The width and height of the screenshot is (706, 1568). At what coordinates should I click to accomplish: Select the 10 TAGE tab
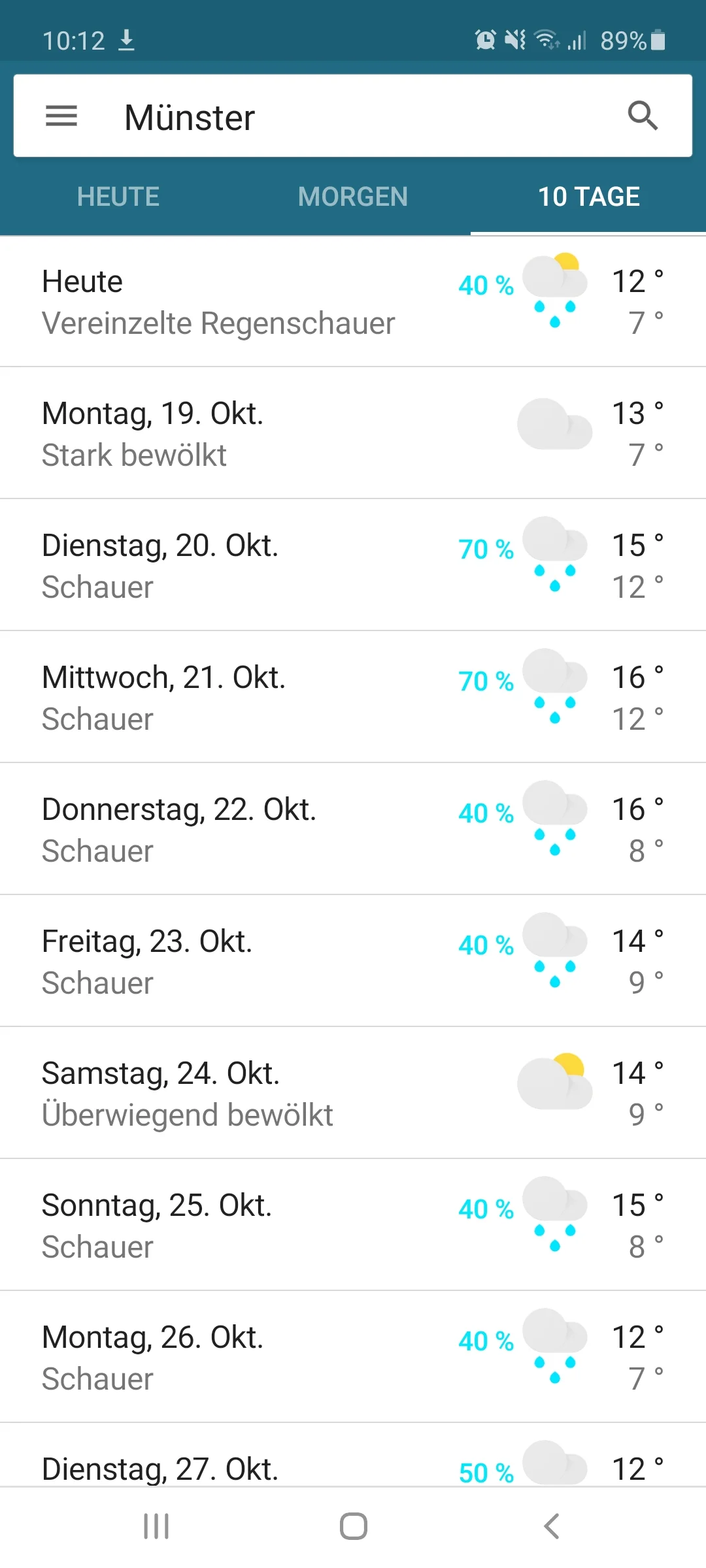pos(588,197)
